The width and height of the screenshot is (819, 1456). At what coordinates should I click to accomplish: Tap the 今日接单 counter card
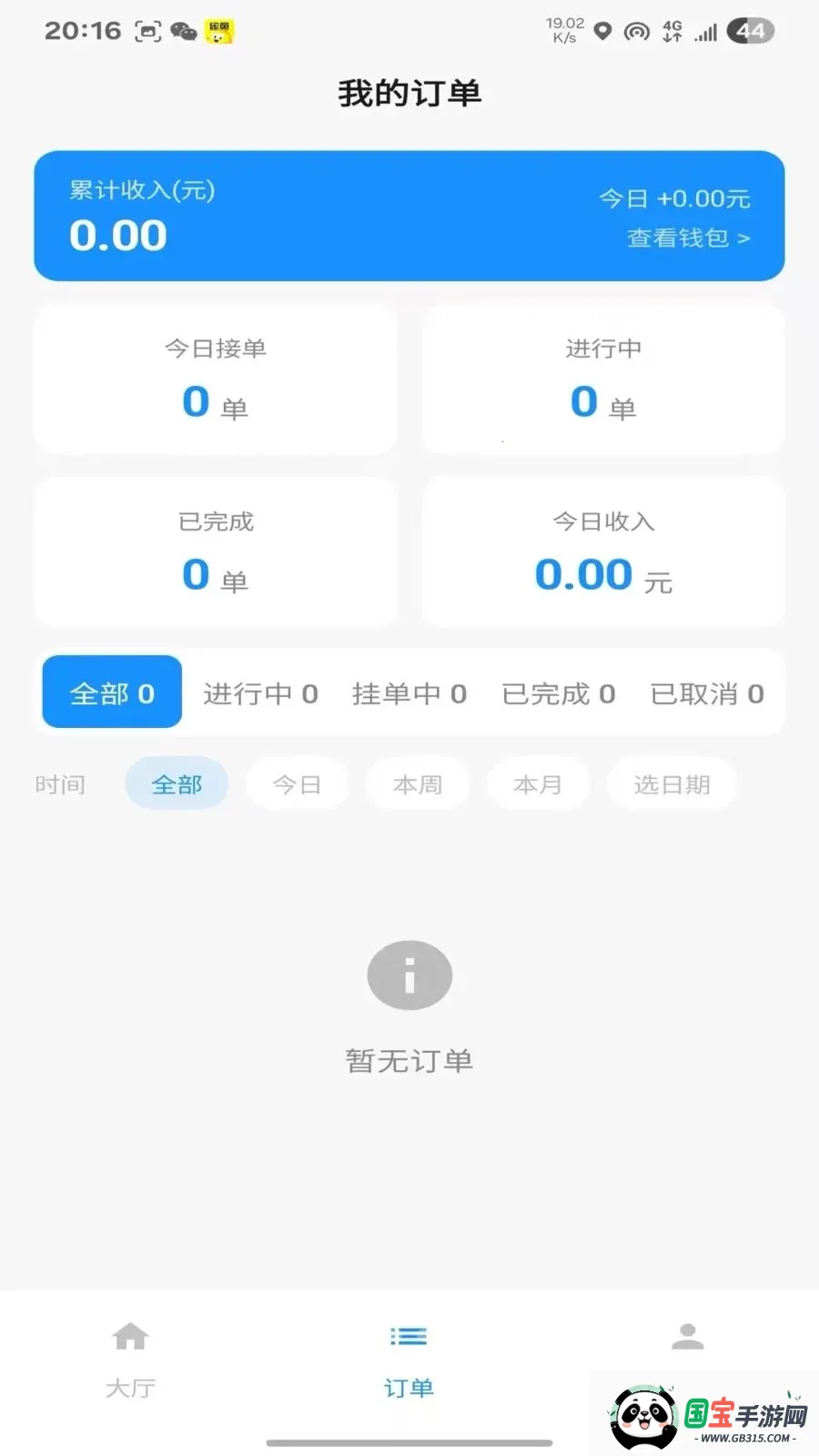[215, 378]
